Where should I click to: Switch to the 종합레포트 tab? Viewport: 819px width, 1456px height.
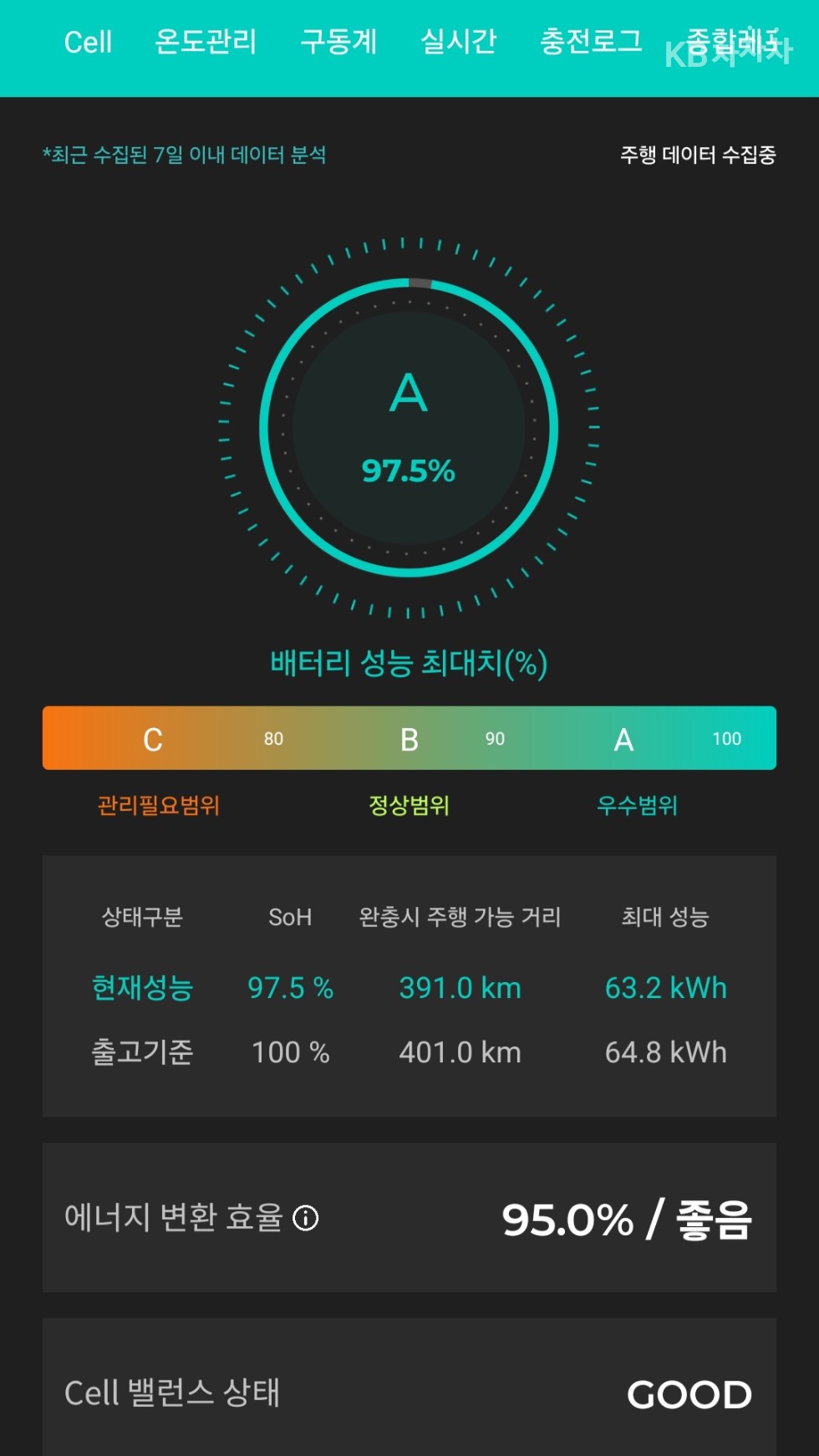(734, 40)
